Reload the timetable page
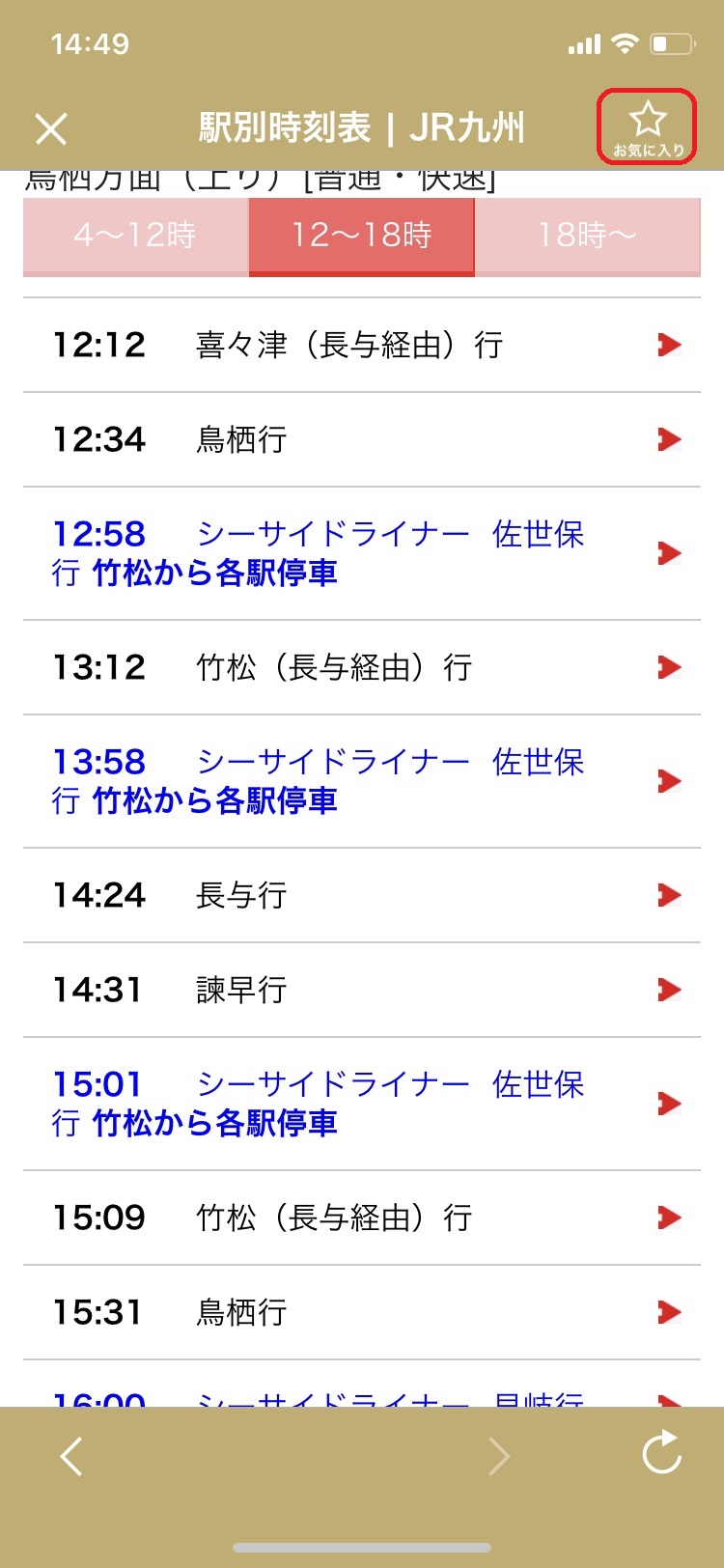 click(x=662, y=1454)
